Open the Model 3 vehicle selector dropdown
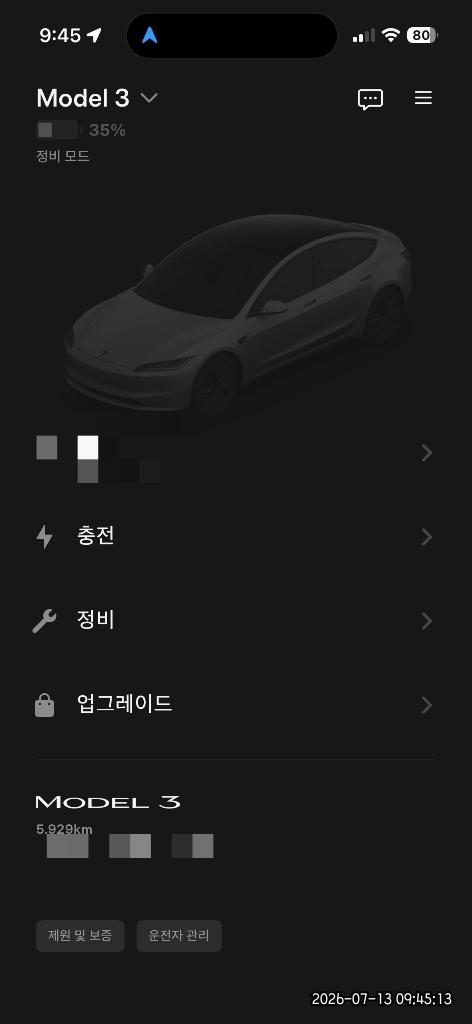 click(x=97, y=98)
